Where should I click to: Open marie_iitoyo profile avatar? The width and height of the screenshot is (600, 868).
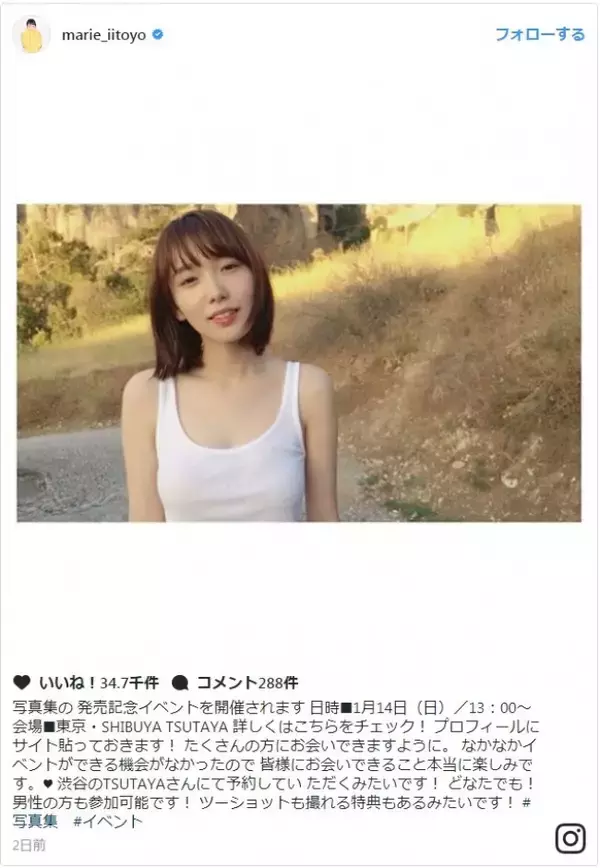[31, 35]
